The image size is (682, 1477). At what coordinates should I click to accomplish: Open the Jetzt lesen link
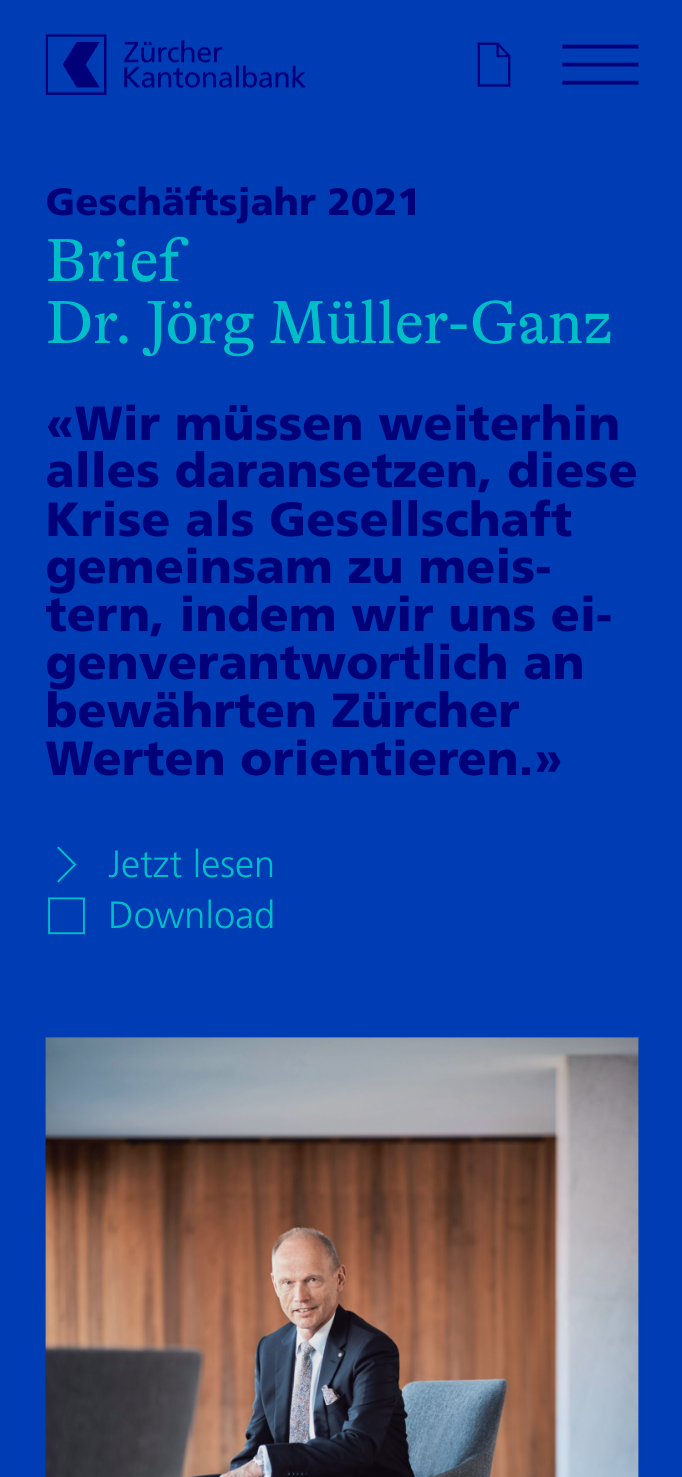click(x=190, y=865)
